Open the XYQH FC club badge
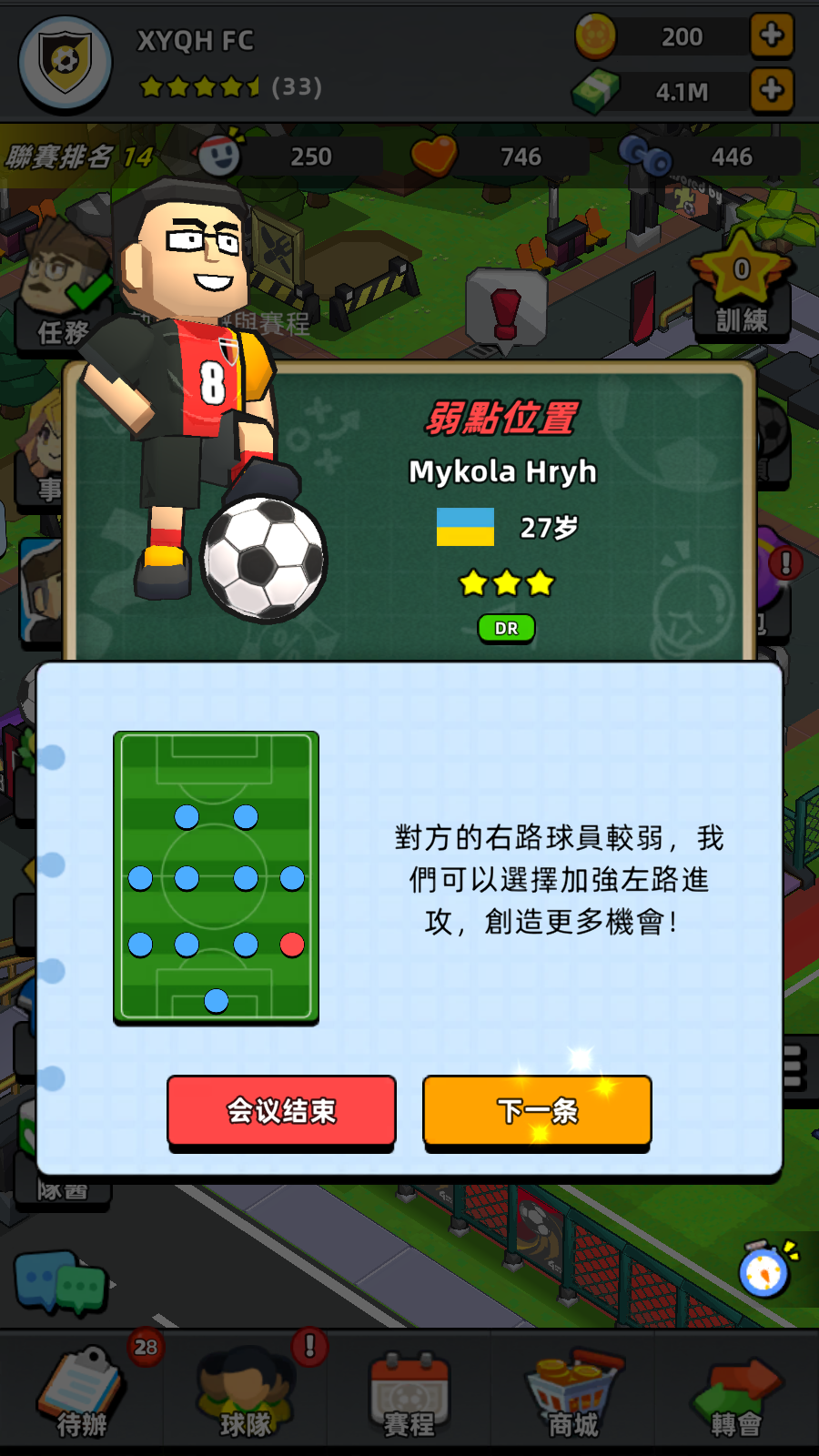Viewport: 819px width, 1456px height. coord(66,62)
